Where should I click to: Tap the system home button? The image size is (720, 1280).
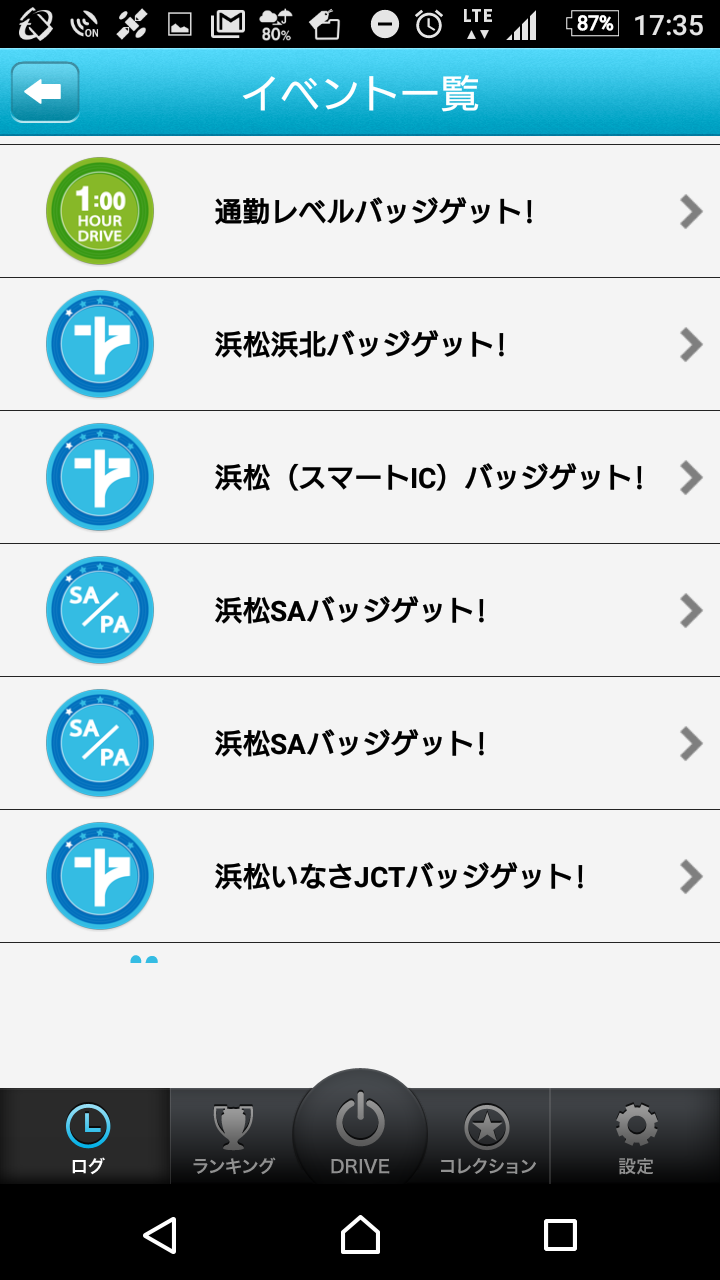click(x=360, y=1234)
